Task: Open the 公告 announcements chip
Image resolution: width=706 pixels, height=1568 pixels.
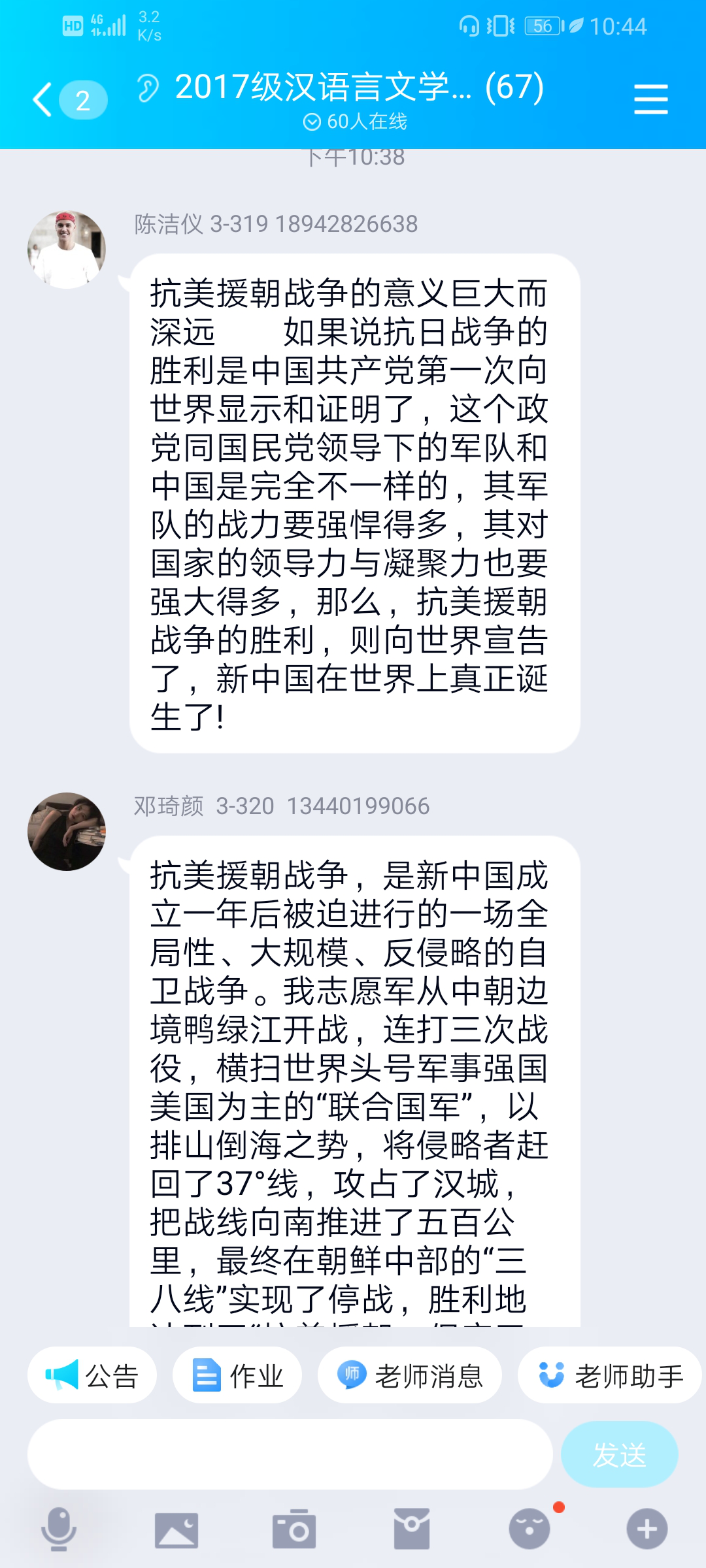Action: pyautogui.click(x=92, y=1375)
